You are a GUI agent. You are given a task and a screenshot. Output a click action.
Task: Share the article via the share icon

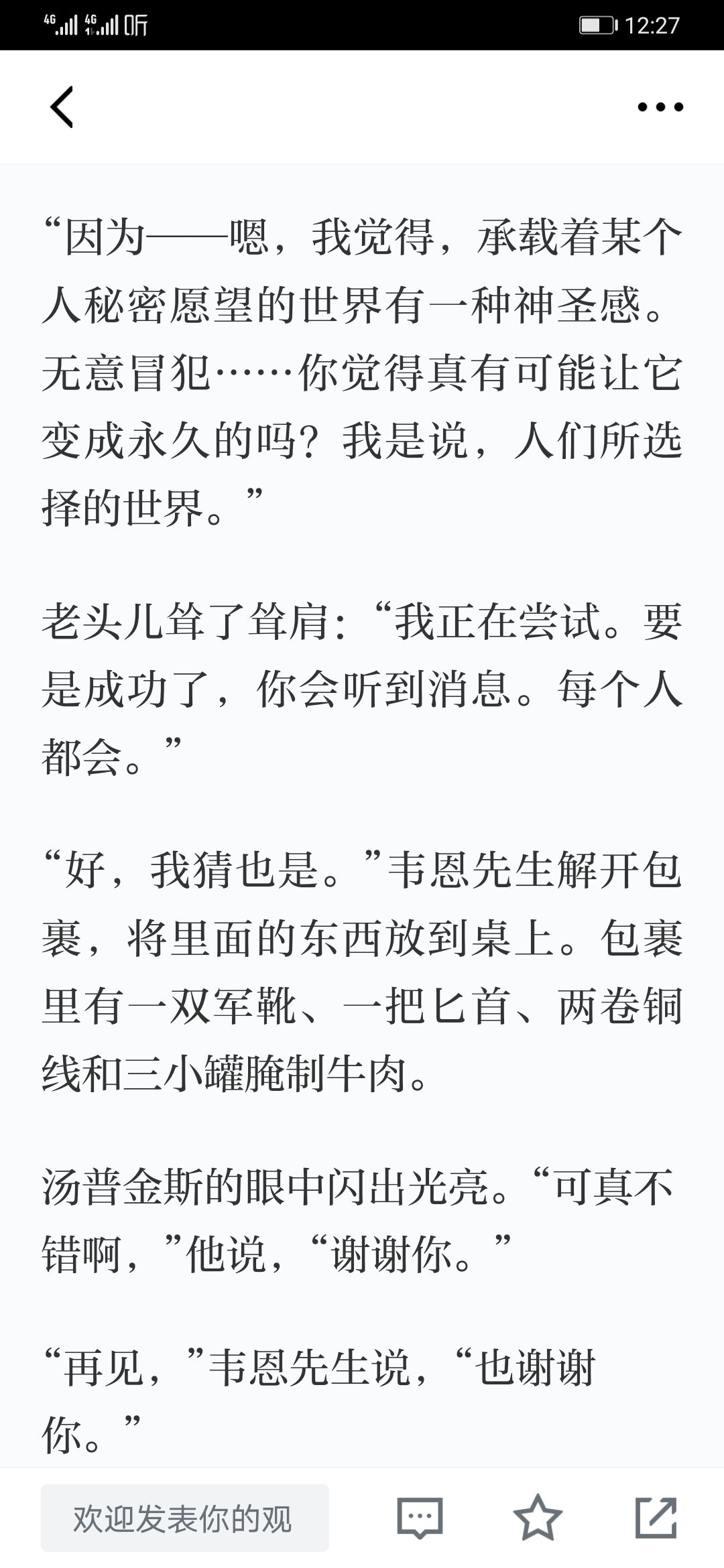click(656, 1518)
